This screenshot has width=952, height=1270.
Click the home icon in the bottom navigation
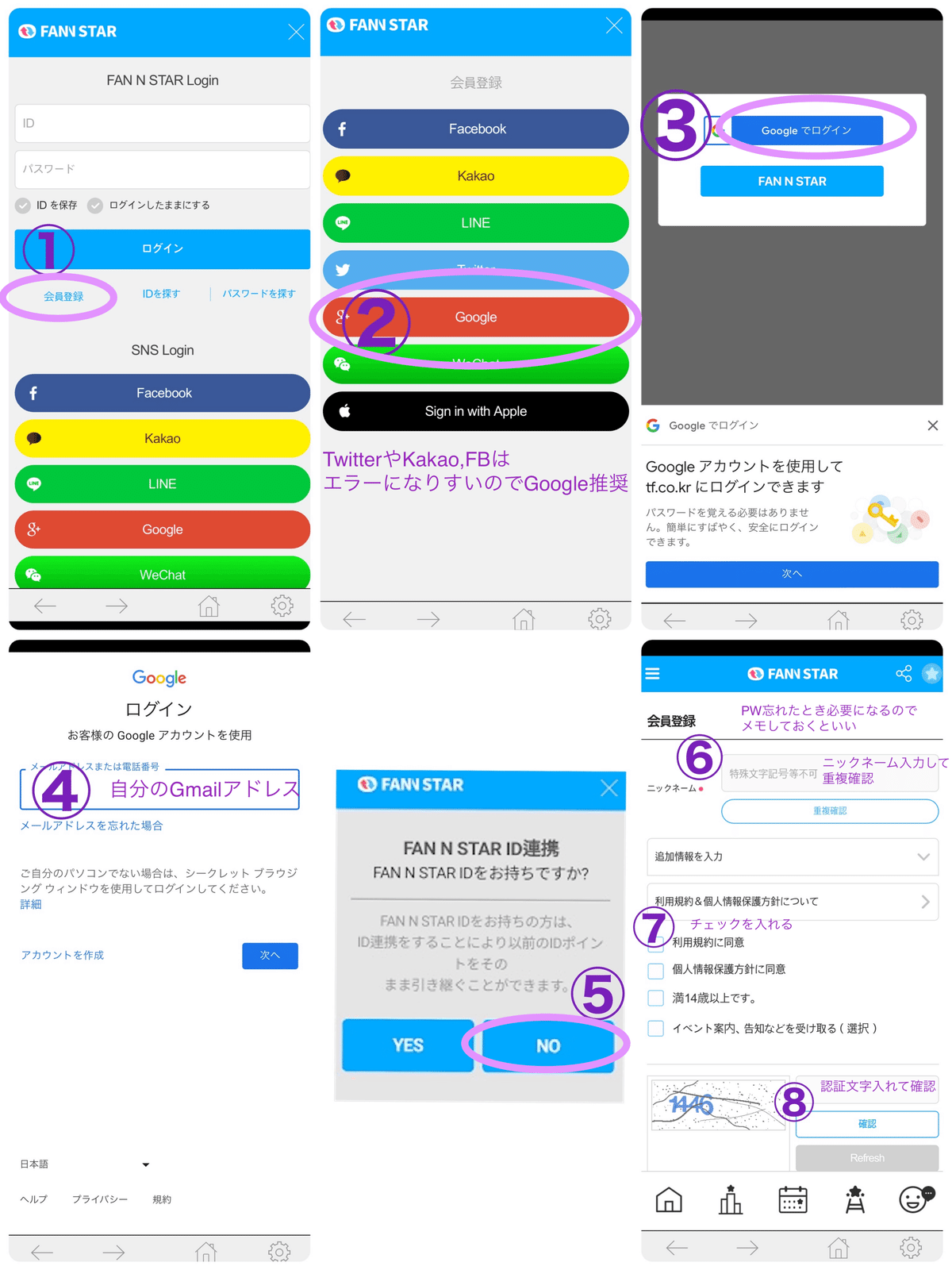click(668, 1200)
